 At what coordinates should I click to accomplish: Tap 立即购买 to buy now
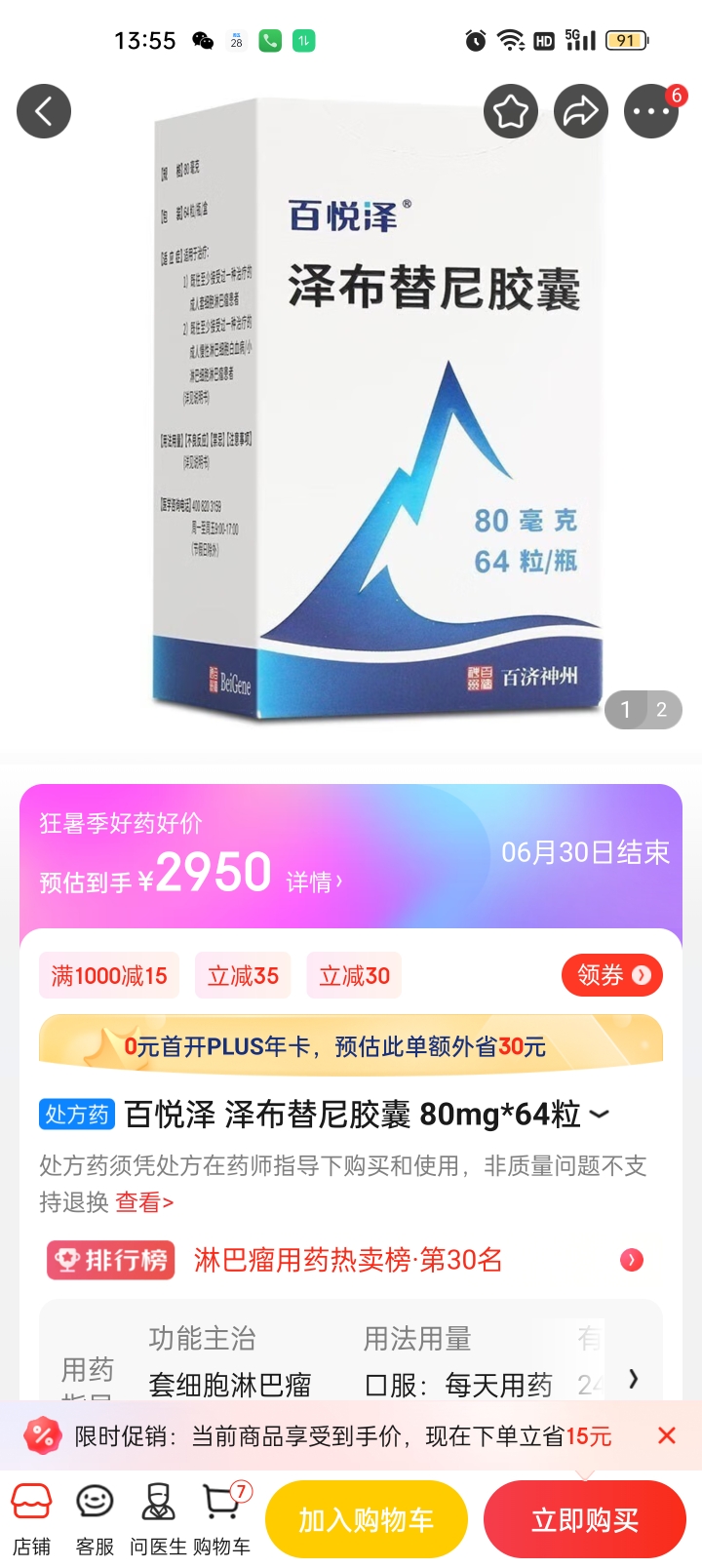585,1519
